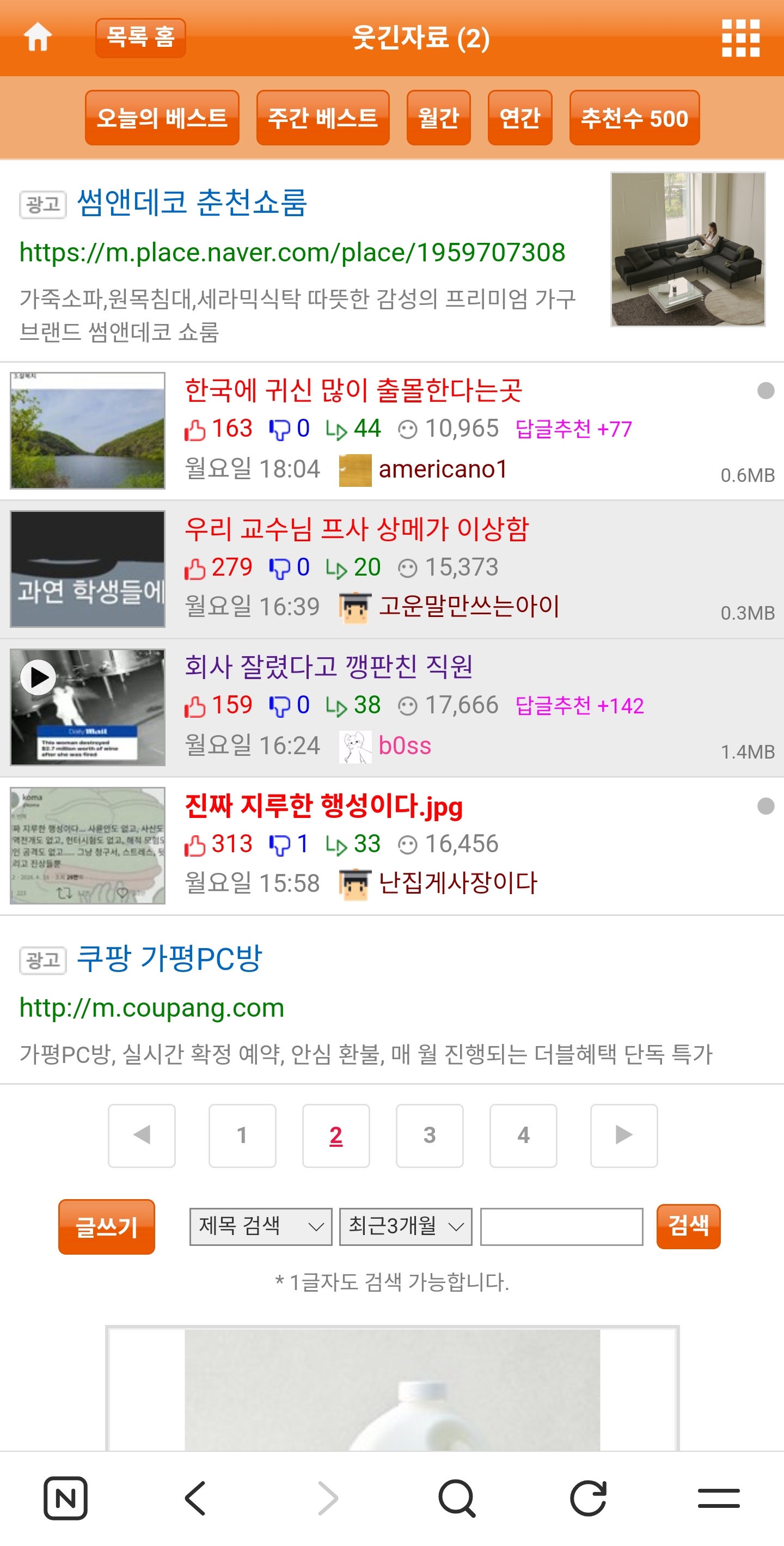Tap the orange 검색 button
Viewport: 784px width, 1546px height.
(x=688, y=1225)
